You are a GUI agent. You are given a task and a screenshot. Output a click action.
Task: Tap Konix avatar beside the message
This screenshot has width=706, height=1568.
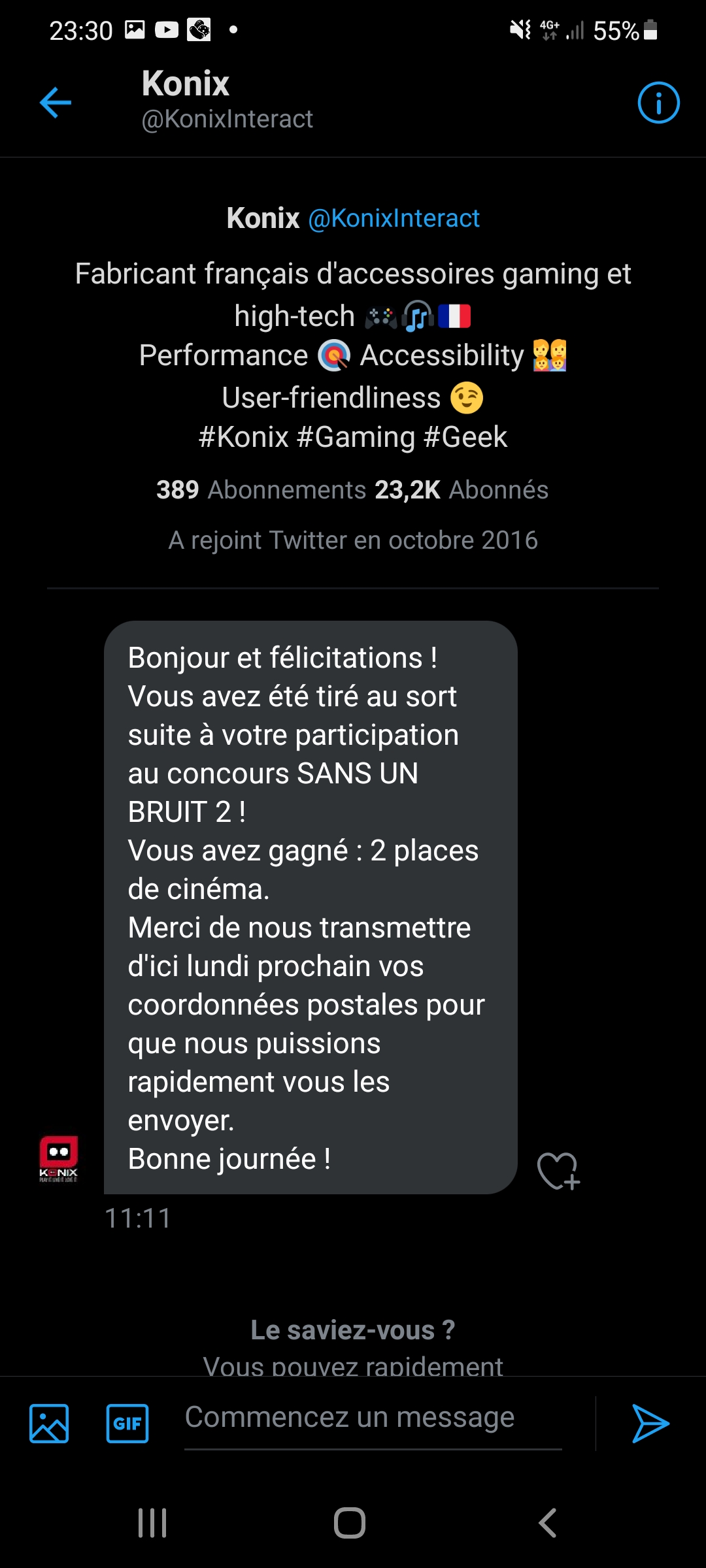(59, 1159)
